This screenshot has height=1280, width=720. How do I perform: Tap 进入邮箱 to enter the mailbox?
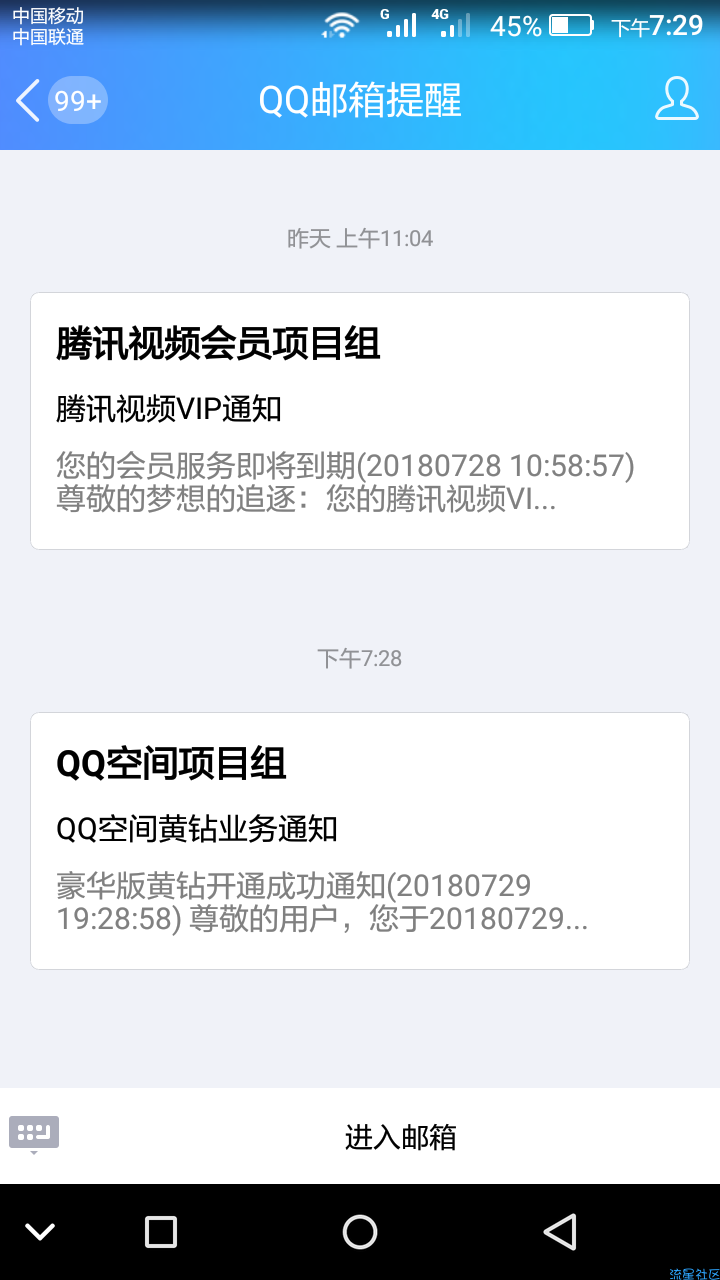click(401, 1137)
